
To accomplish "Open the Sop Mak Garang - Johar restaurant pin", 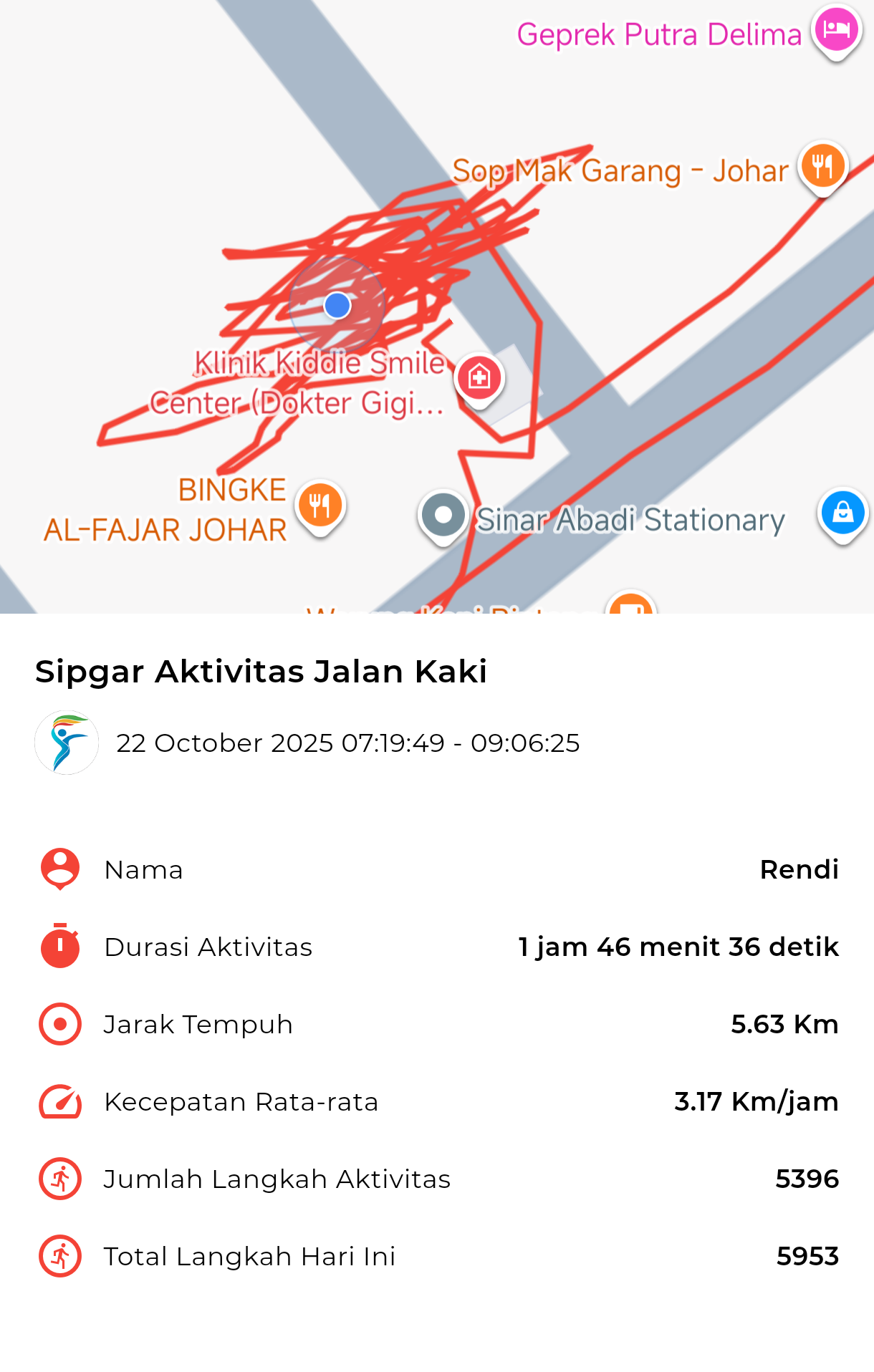I will click(x=823, y=166).
